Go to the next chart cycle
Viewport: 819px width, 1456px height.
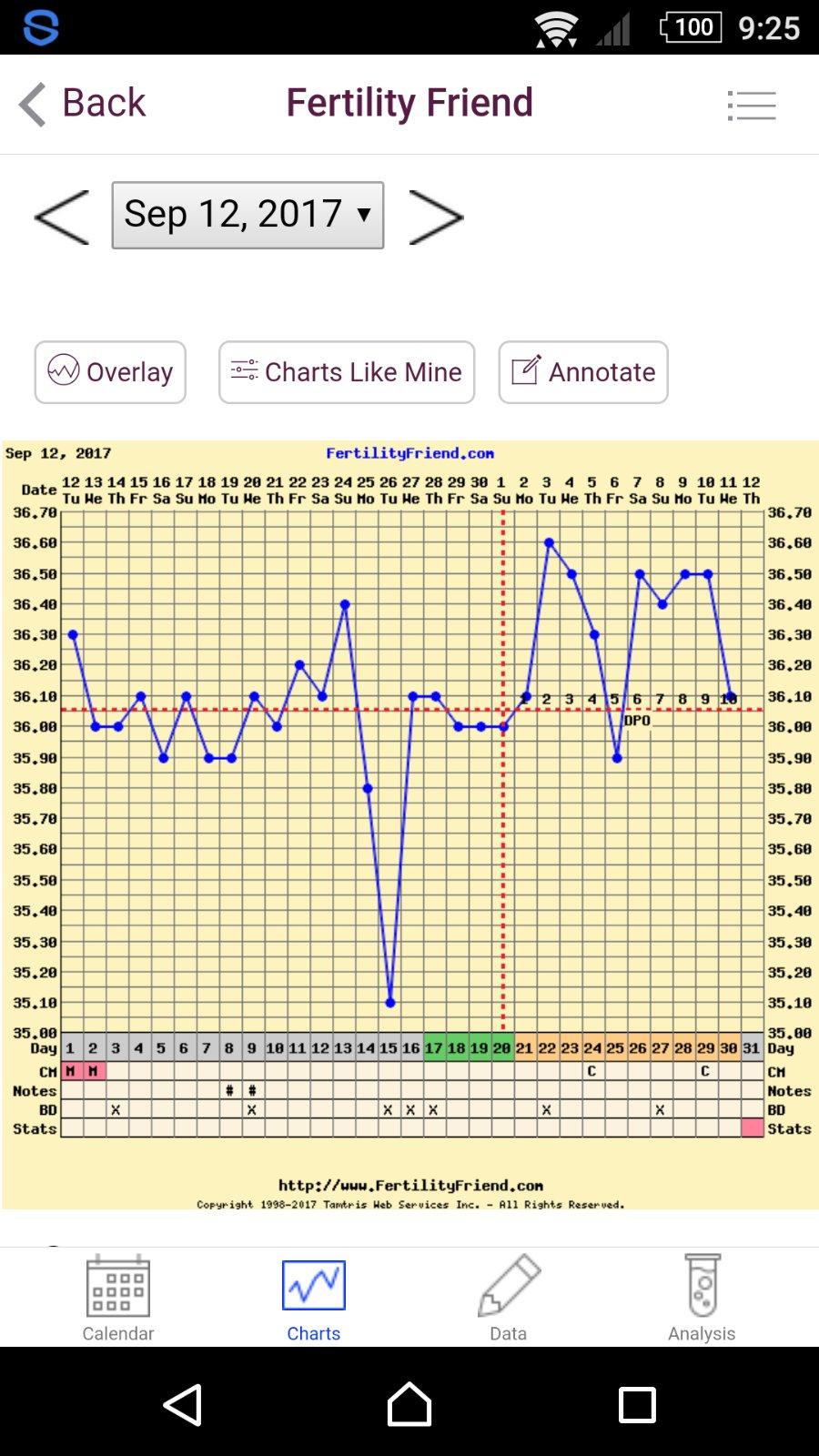pyautogui.click(x=436, y=217)
